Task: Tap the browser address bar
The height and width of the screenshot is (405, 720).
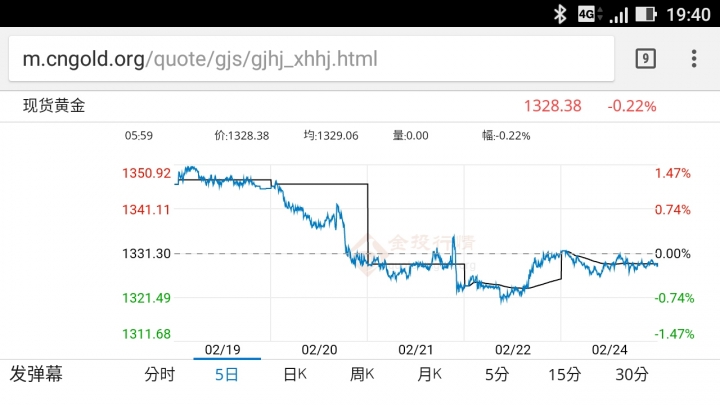Action: coord(300,59)
